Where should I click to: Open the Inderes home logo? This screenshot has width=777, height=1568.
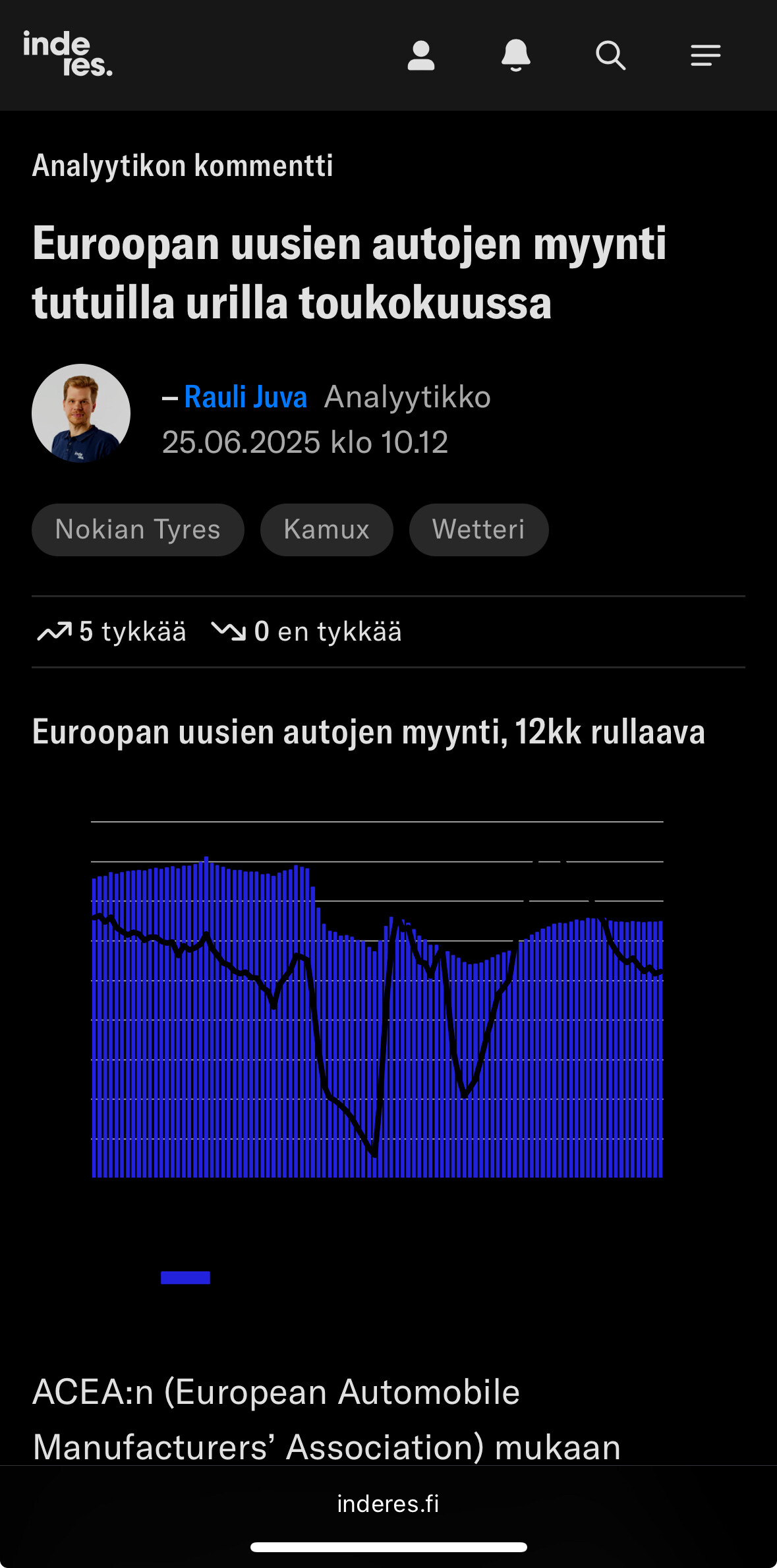68,54
